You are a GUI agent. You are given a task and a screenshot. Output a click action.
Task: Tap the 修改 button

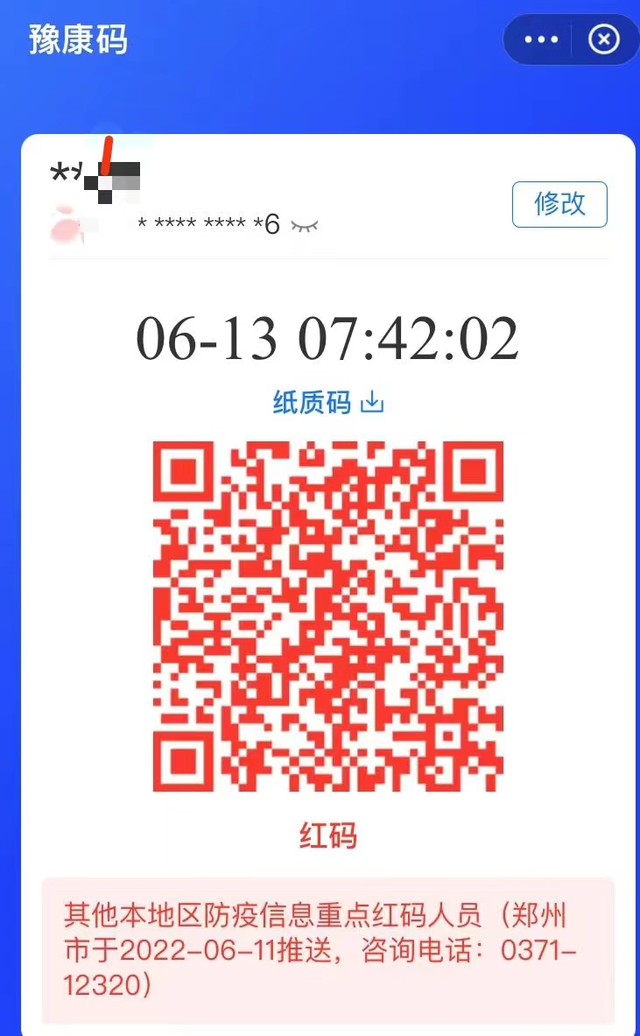coord(559,204)
